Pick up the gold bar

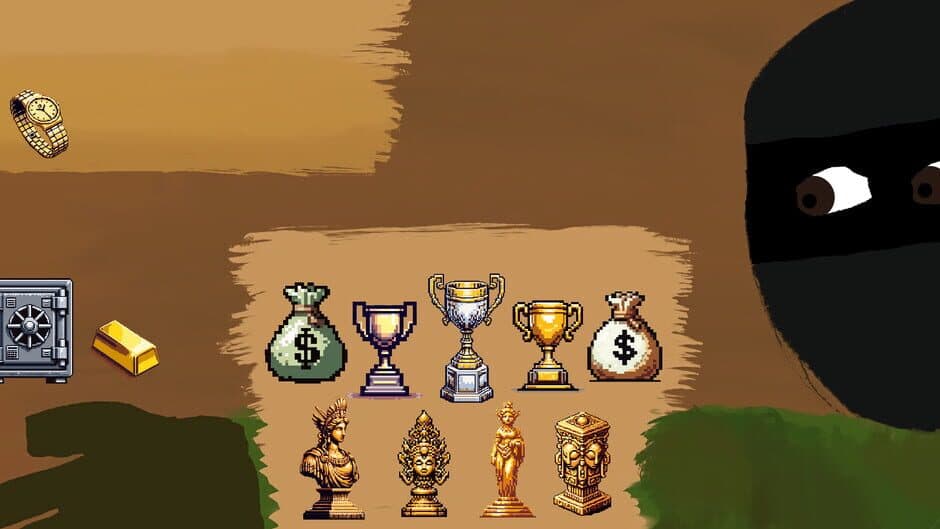[x=126, y=347]
